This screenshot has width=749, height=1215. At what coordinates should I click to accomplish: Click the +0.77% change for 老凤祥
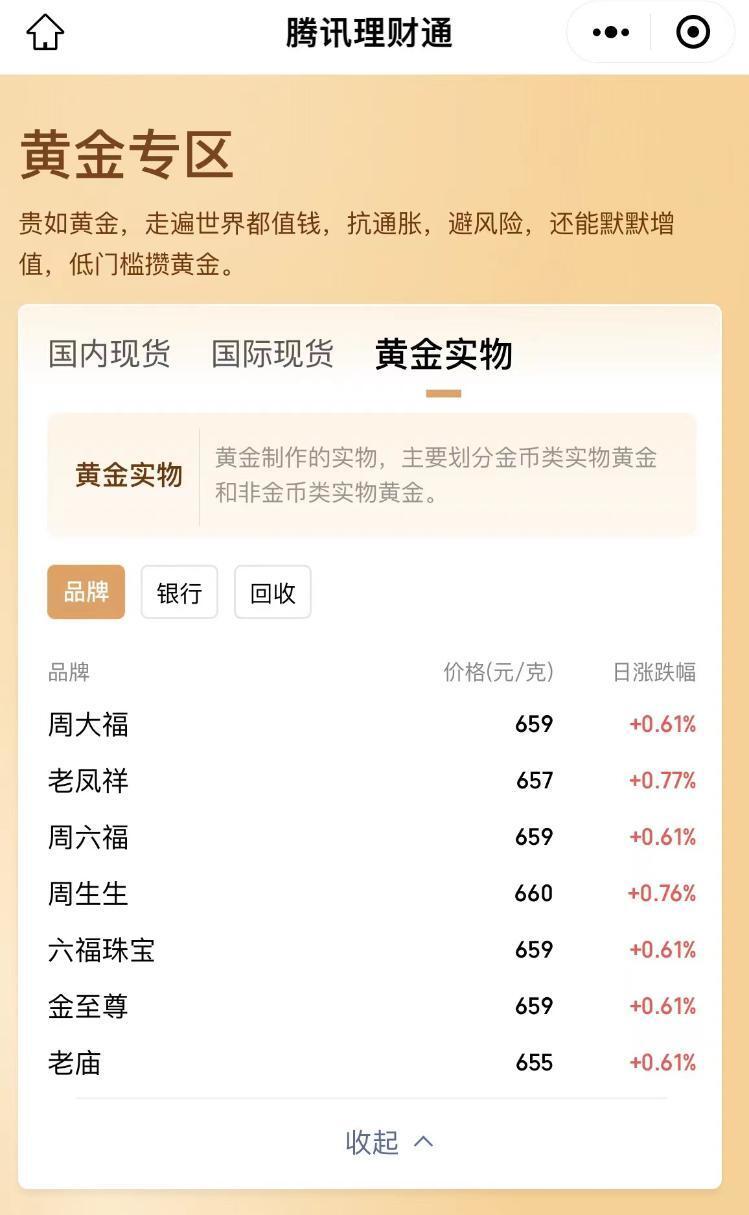662,780
